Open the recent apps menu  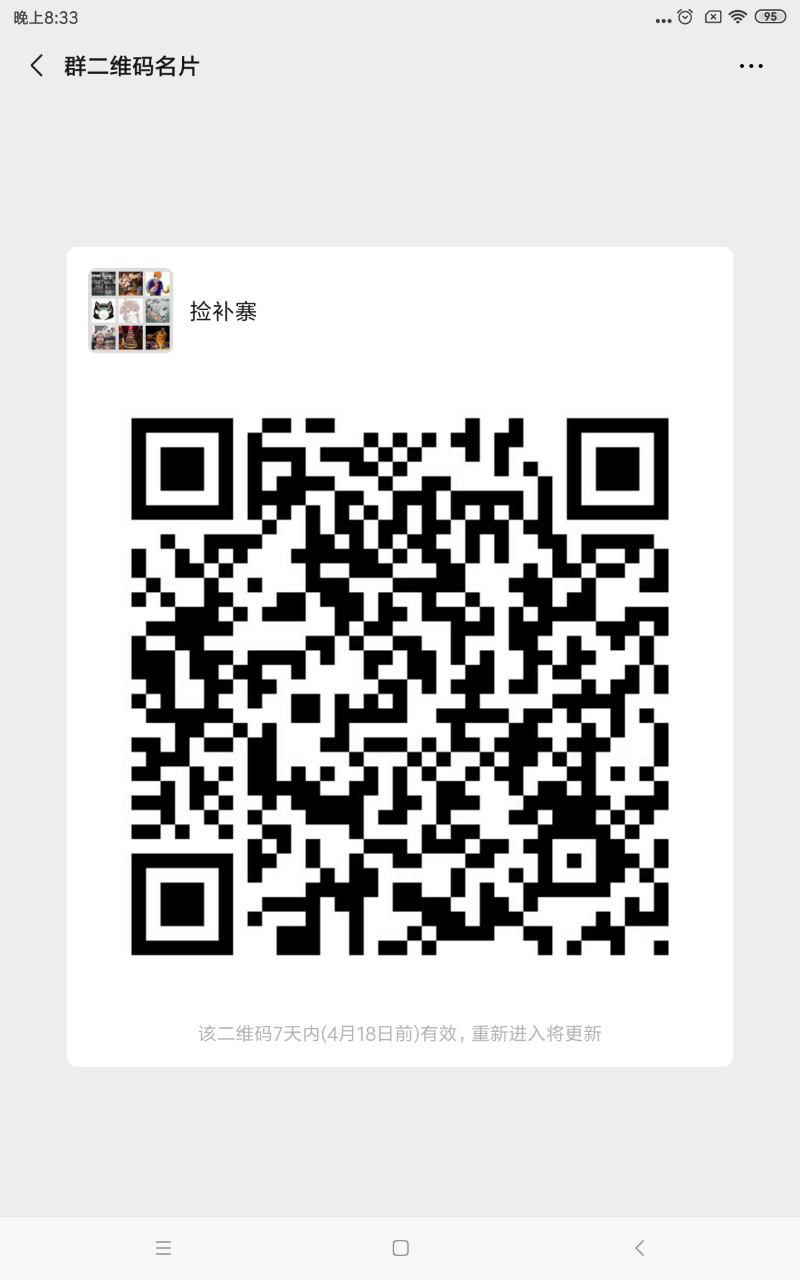pos(164,1247)
